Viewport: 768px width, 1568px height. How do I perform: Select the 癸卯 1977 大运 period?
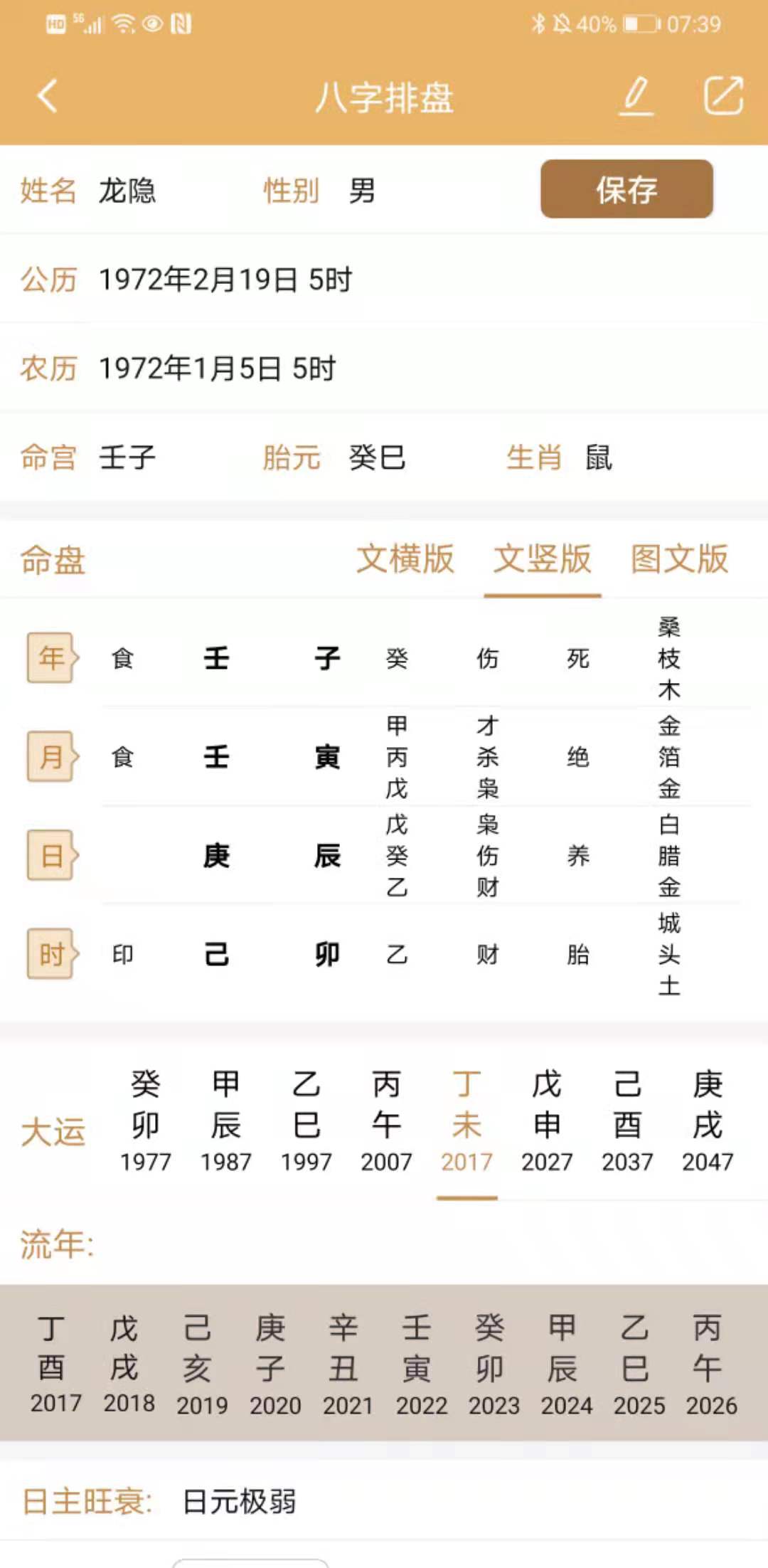(146, 1122)
